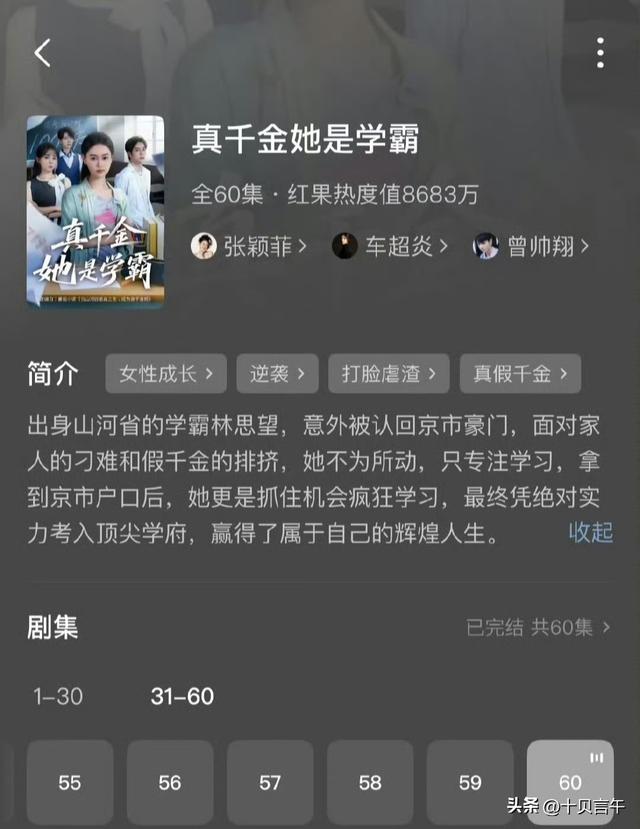Play episode 55
The image size is (640, 829).
tap(70, 782)
